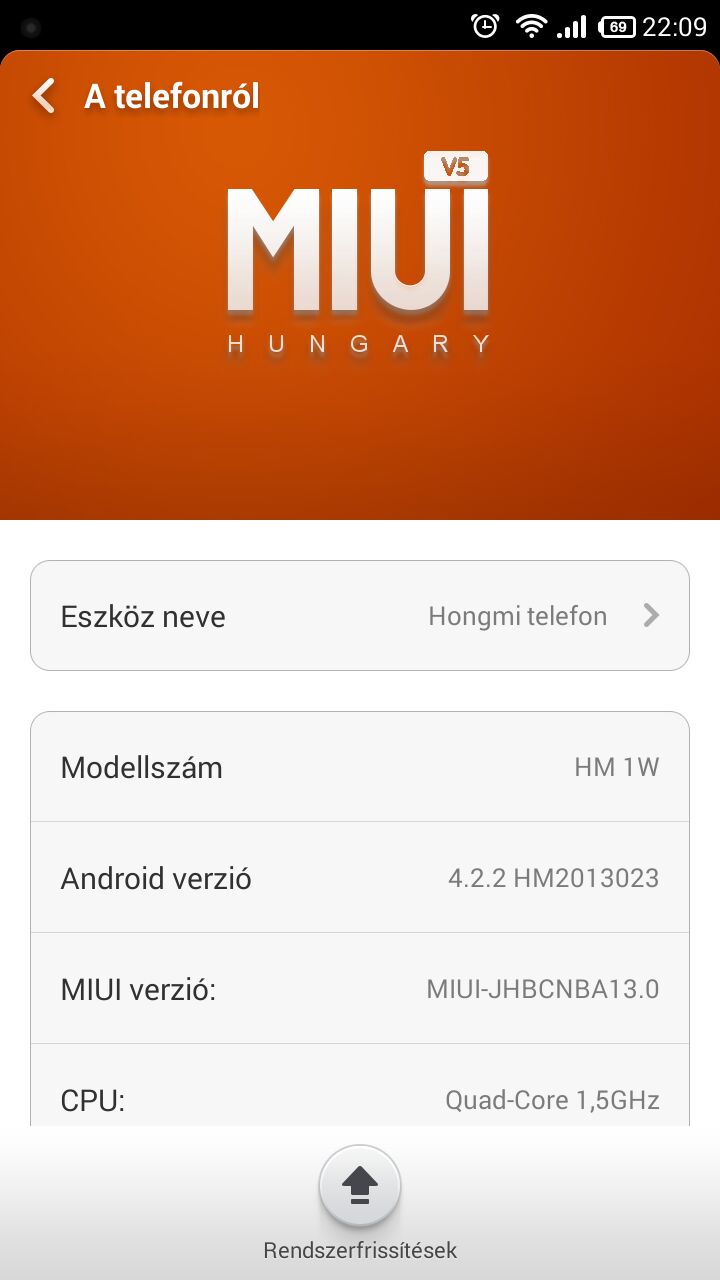Tap the MIUI verzió row
Screen dimensions: 720x1280
360,989
